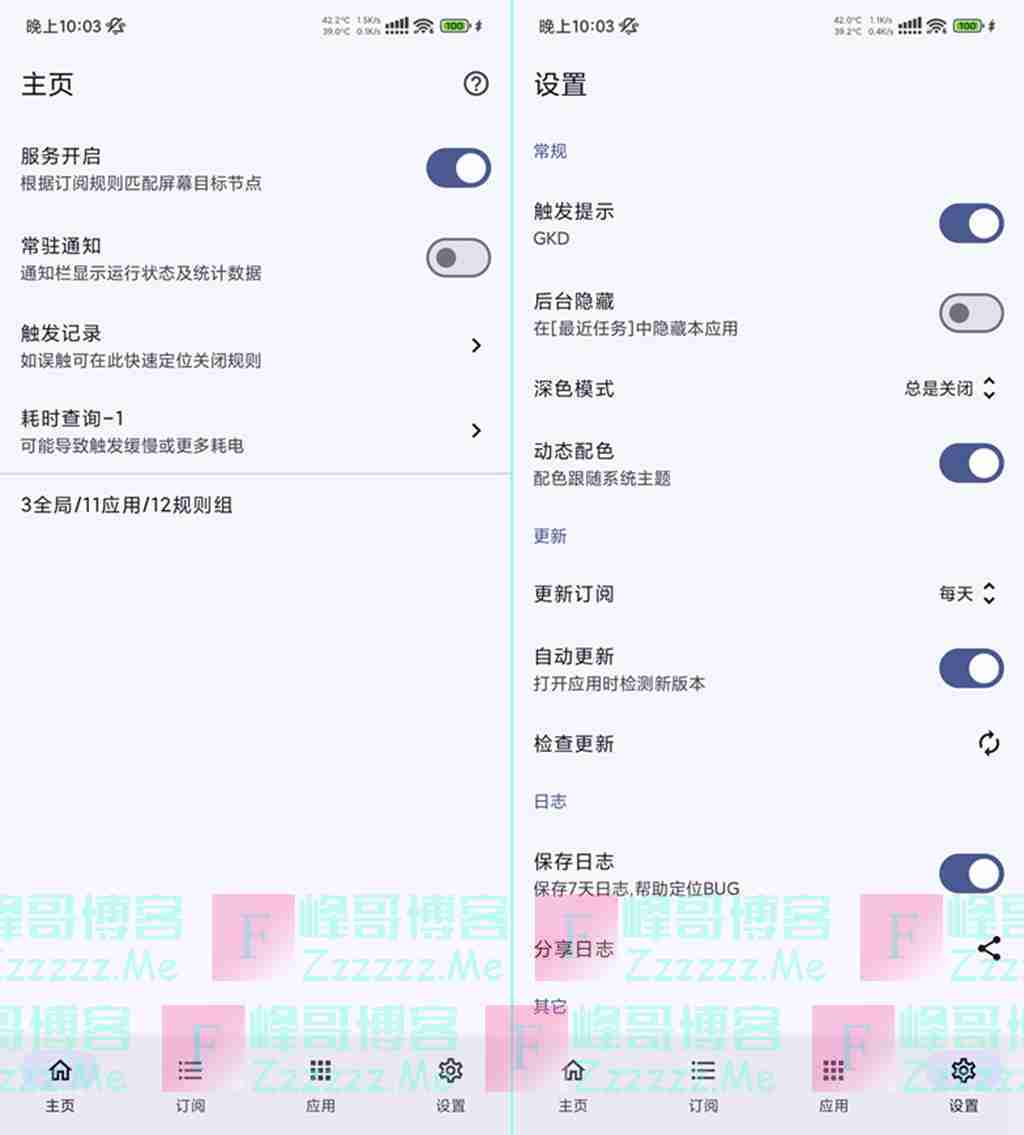Turn off the 触发提示 switch
The image size is (1024, 1135).
click(970, 224)
